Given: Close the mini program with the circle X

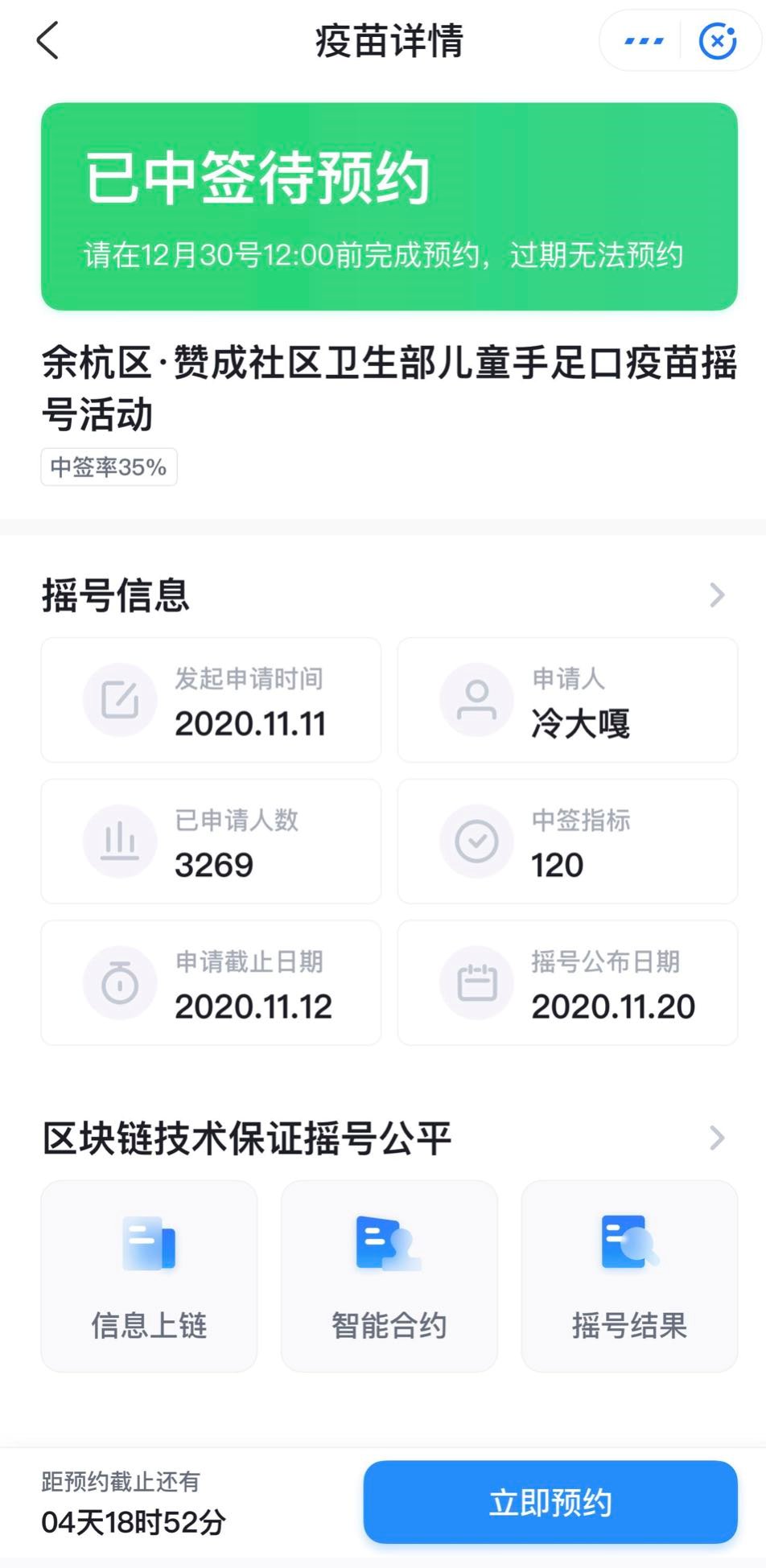Looking at the screenshot, I should 718,40.
